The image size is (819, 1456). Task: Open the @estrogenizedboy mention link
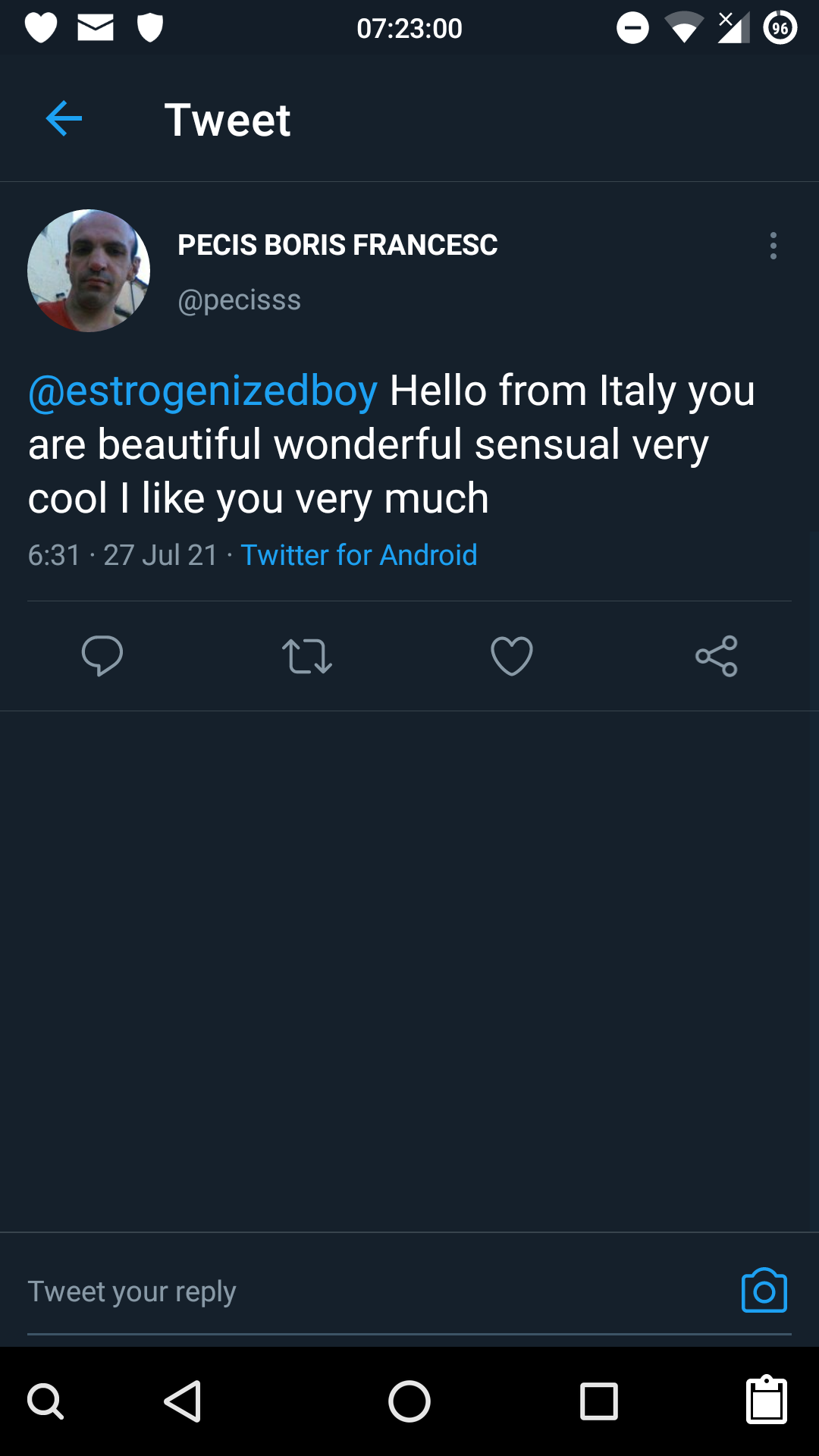[203, 391]
